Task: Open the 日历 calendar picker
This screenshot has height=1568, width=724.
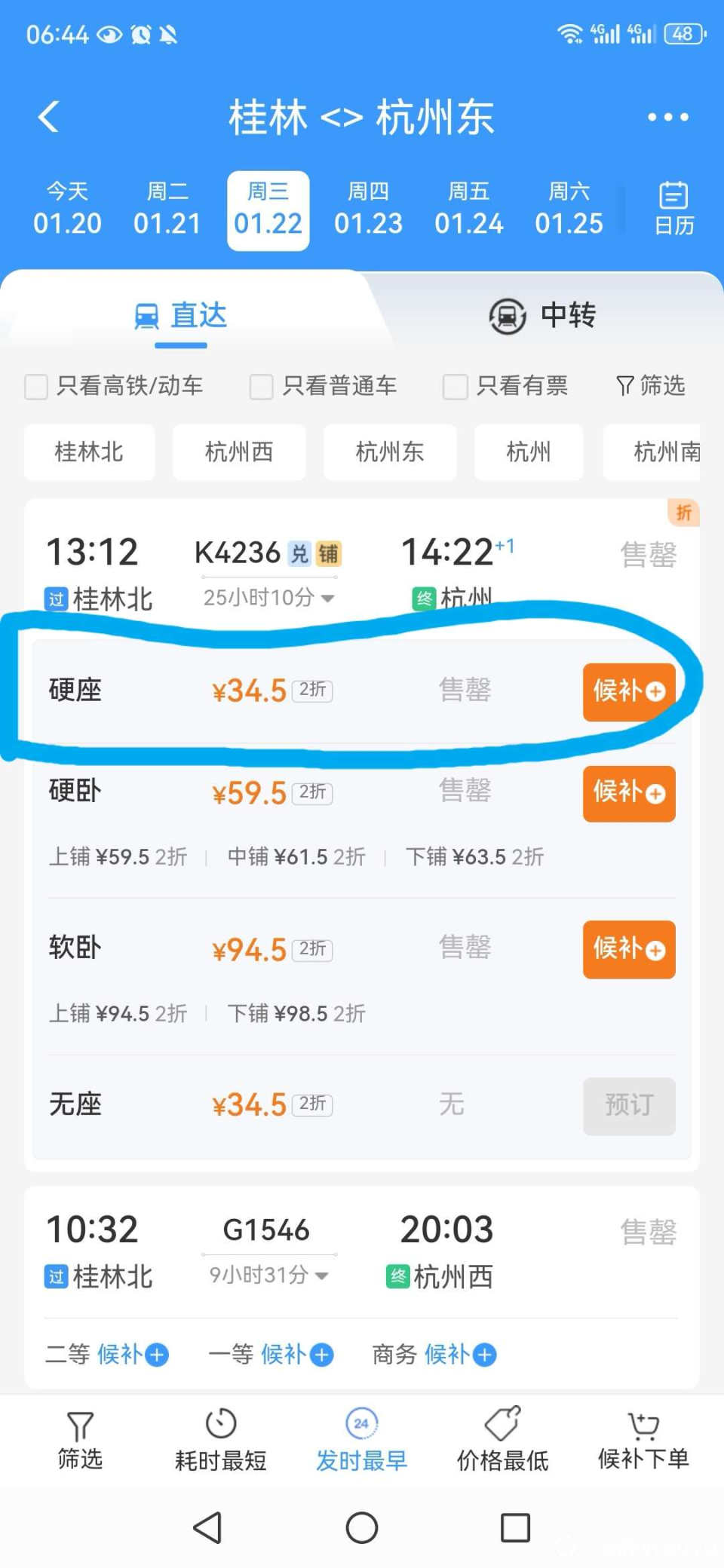Action: pyautogui.click(x=673, y=209)
